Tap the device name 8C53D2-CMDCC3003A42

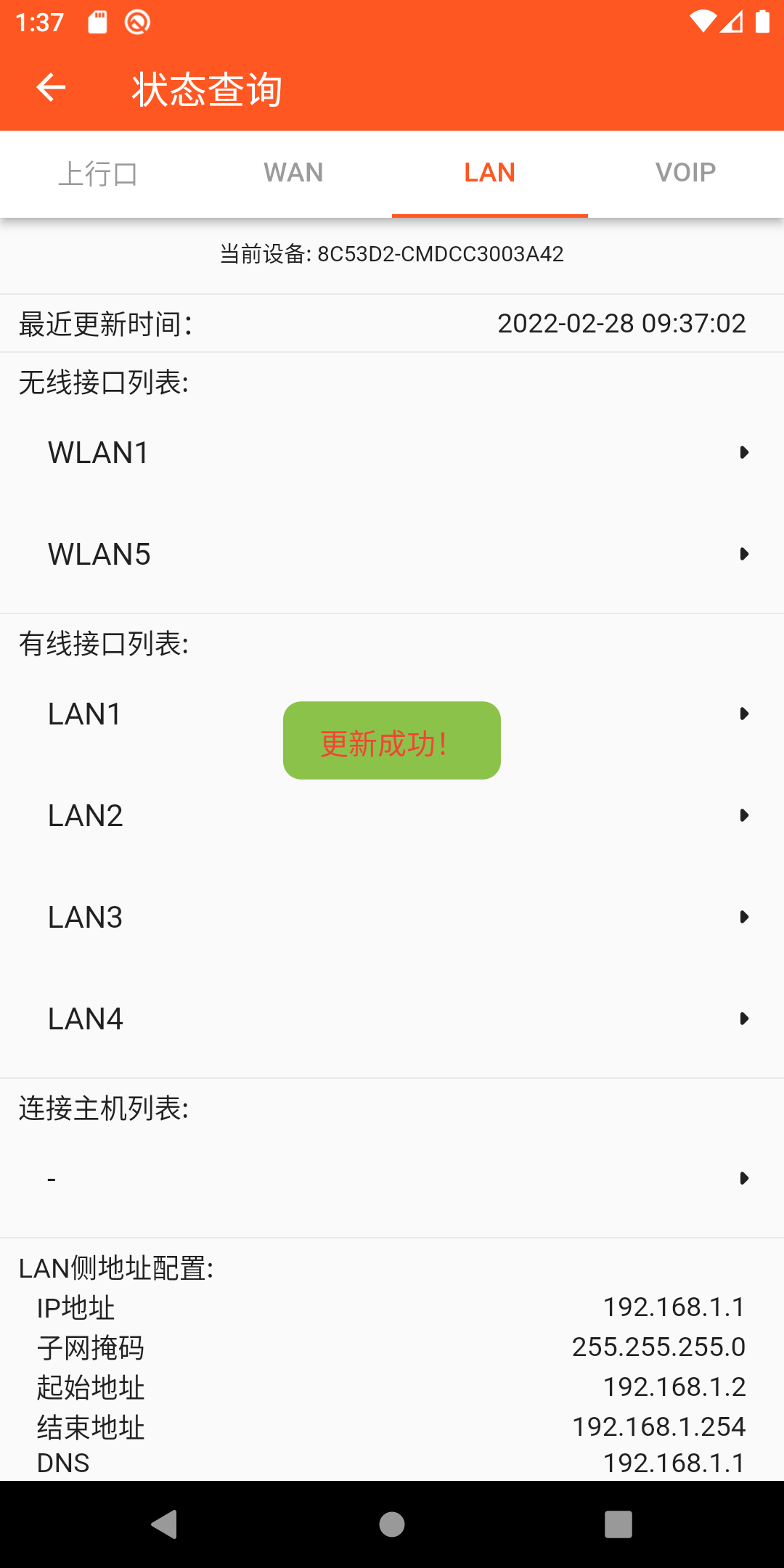[392, 253]
